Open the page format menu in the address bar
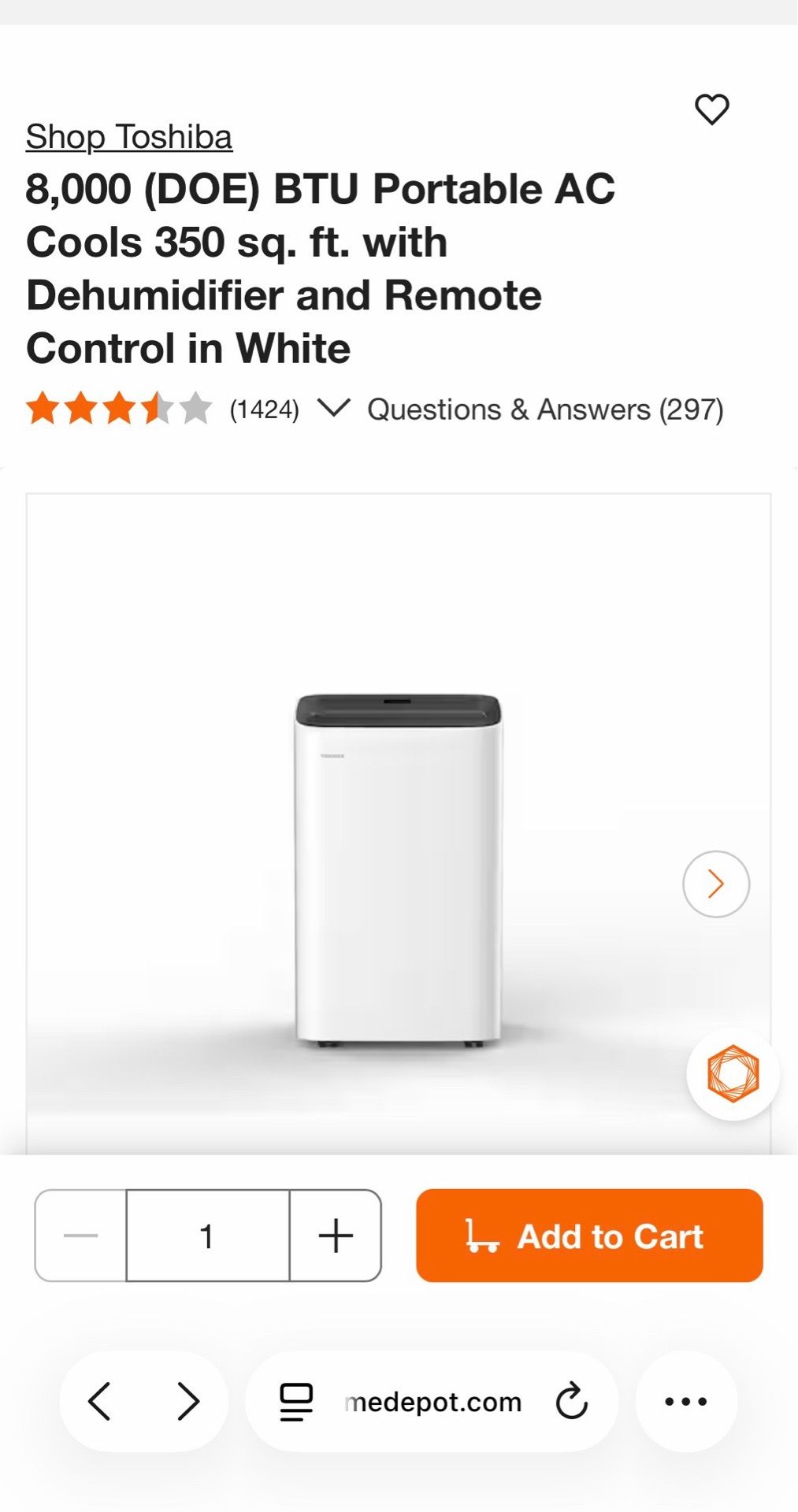This screenshot has height=1512, width=798. click(x=296, y=1402)
